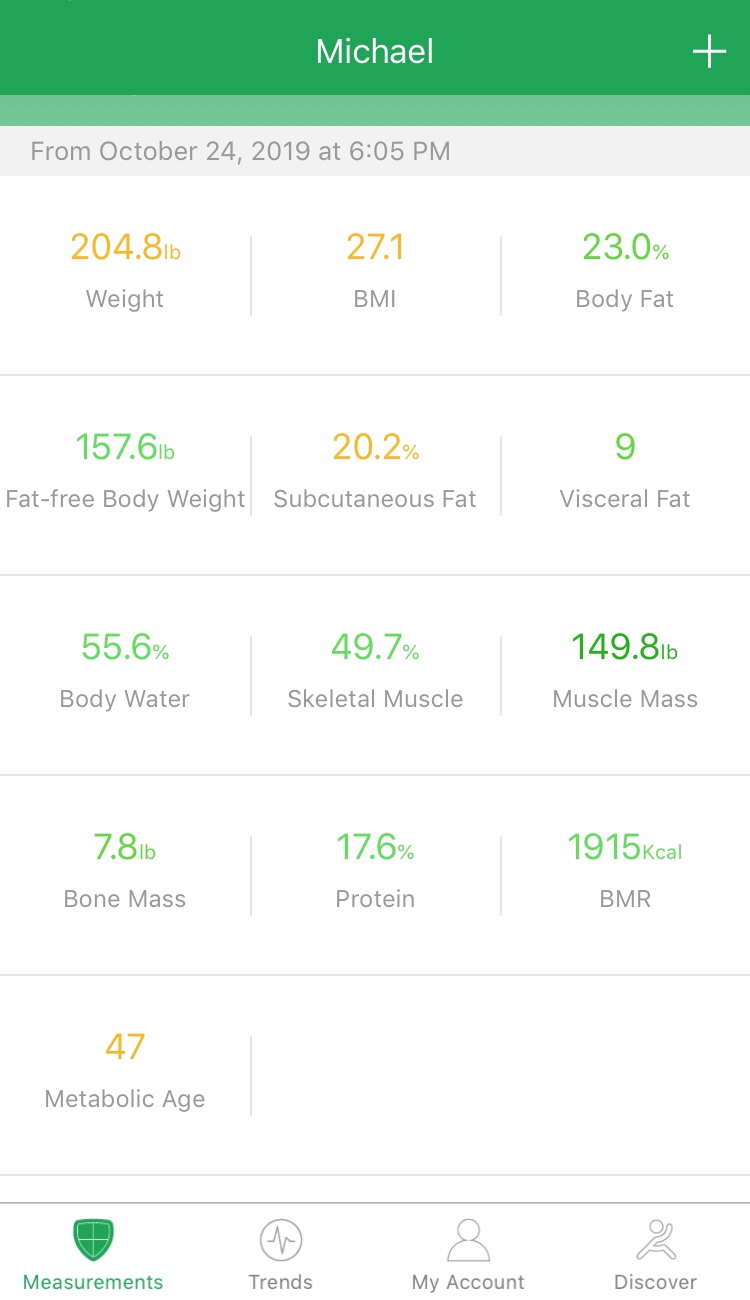This screenshot has width=750, height=1300.
Task: Open the Protein 17.6% tile
Action: point(375,872)
